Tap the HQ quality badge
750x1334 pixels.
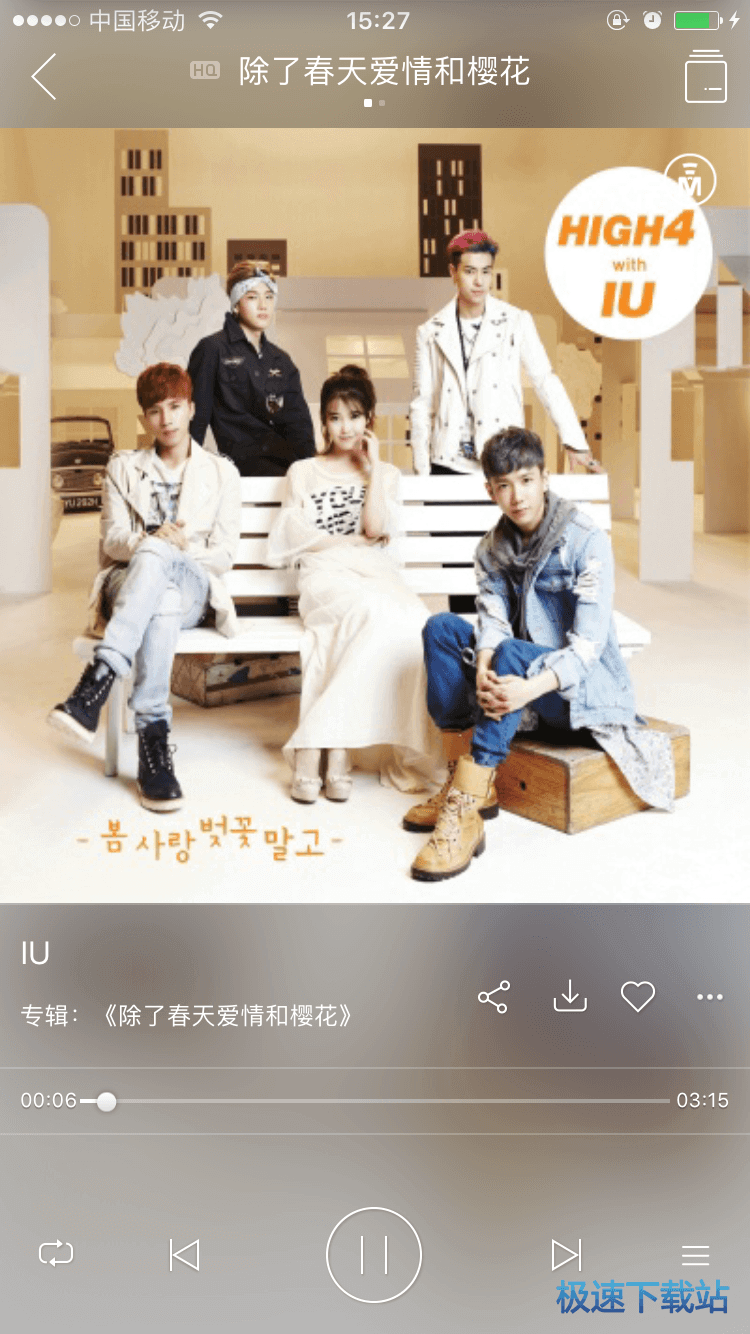pos(204,71)
